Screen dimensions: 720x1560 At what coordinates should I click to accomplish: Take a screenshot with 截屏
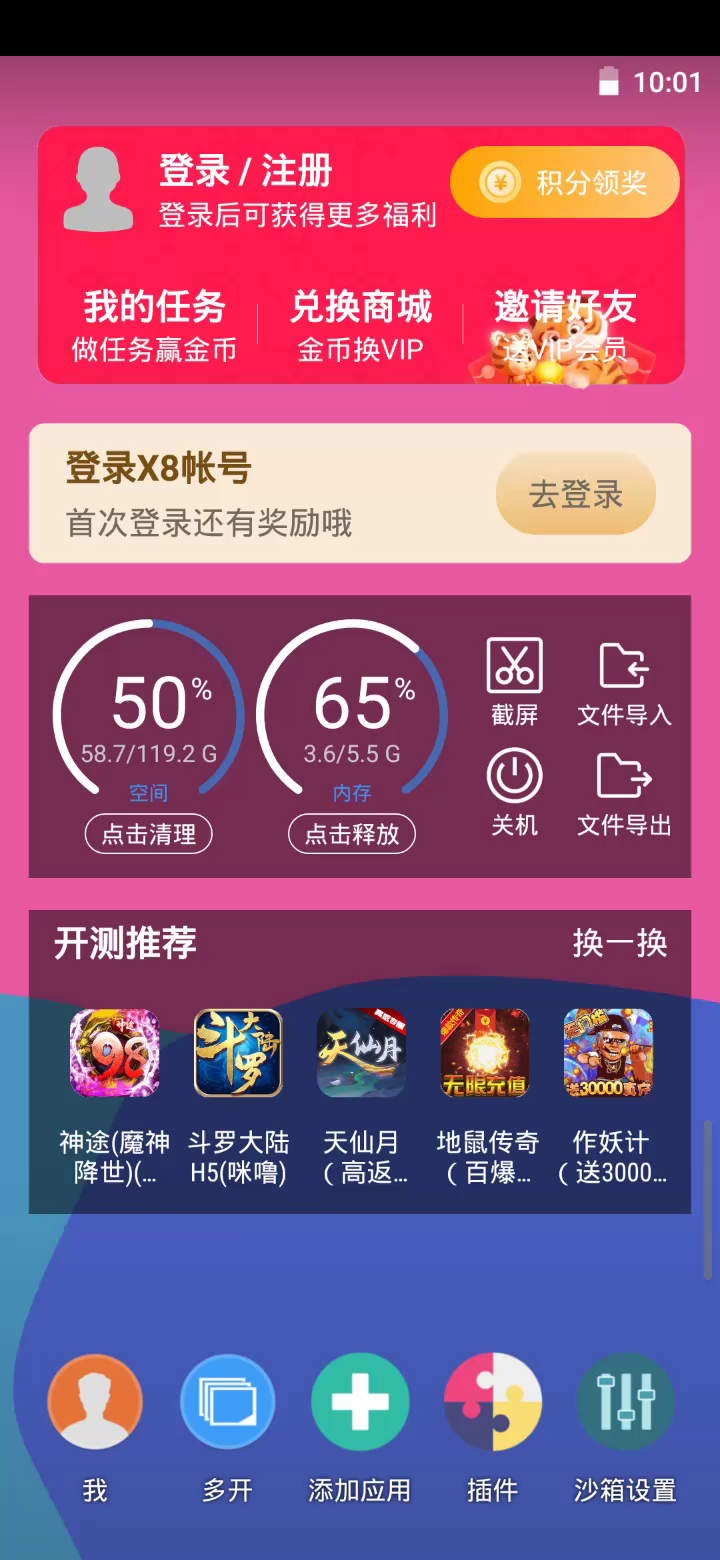pos(514,681)
